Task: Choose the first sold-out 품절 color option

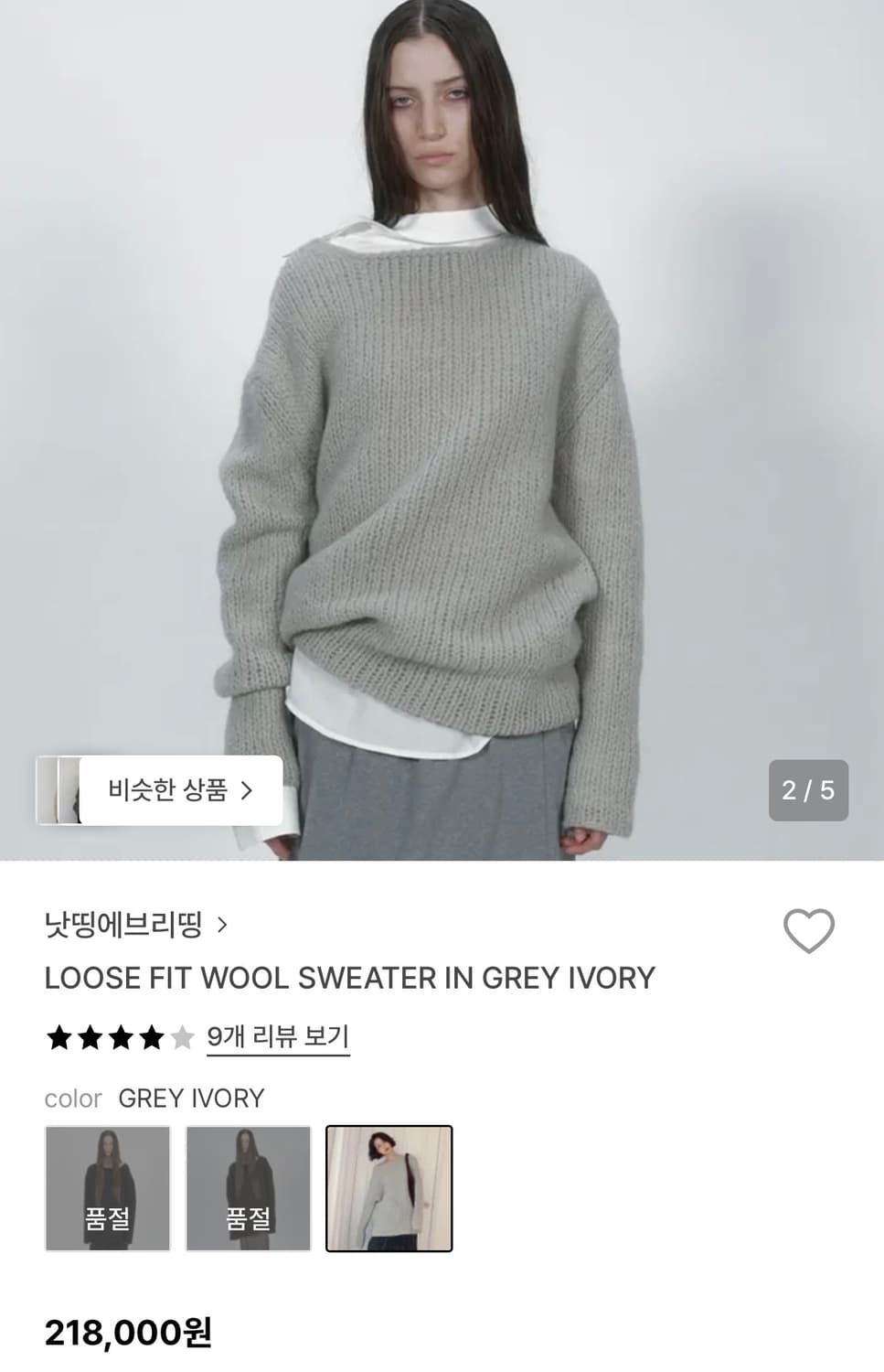Action: [106, 1187]
